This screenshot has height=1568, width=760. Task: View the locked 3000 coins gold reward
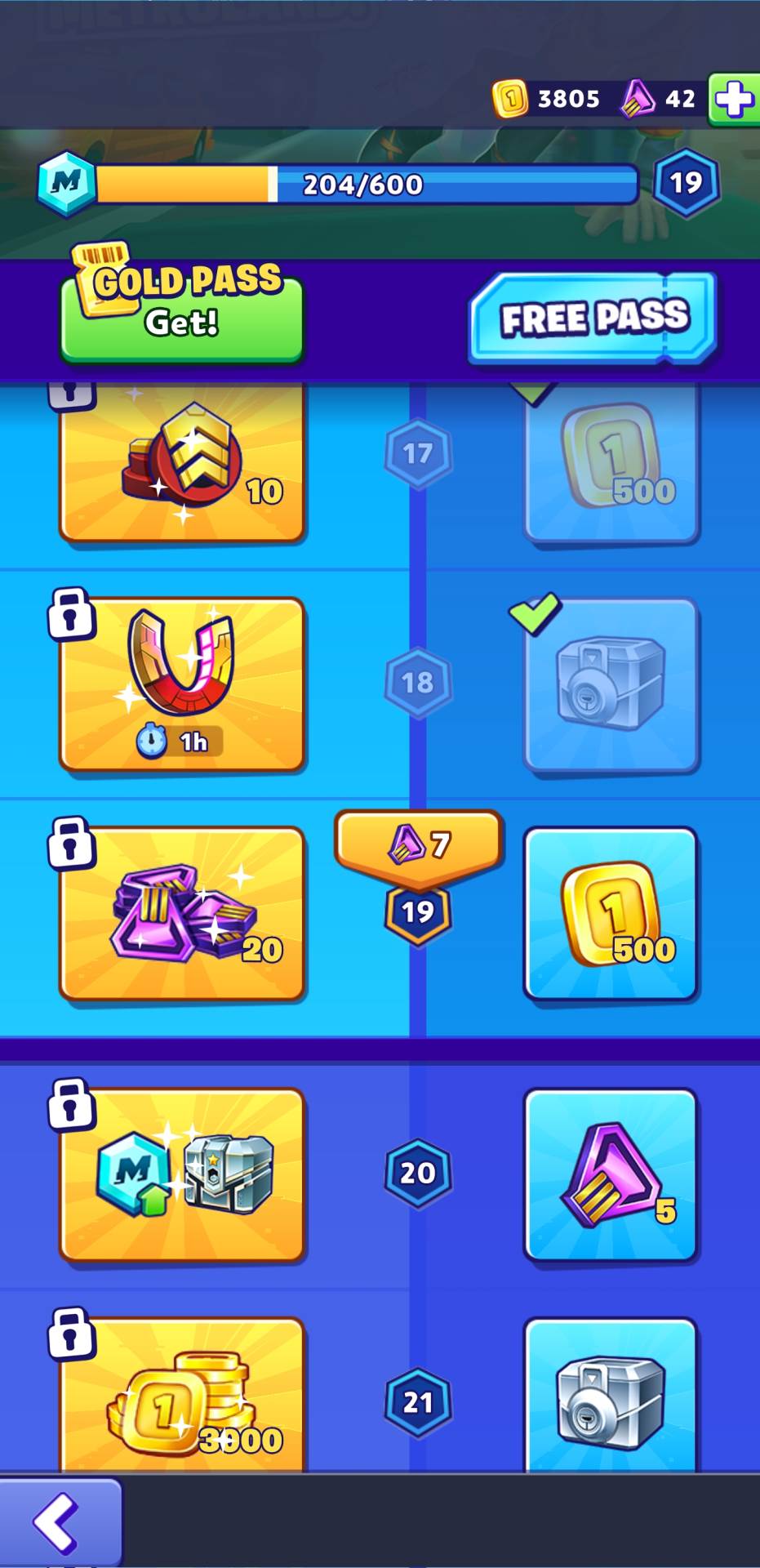click(182, 1398)
